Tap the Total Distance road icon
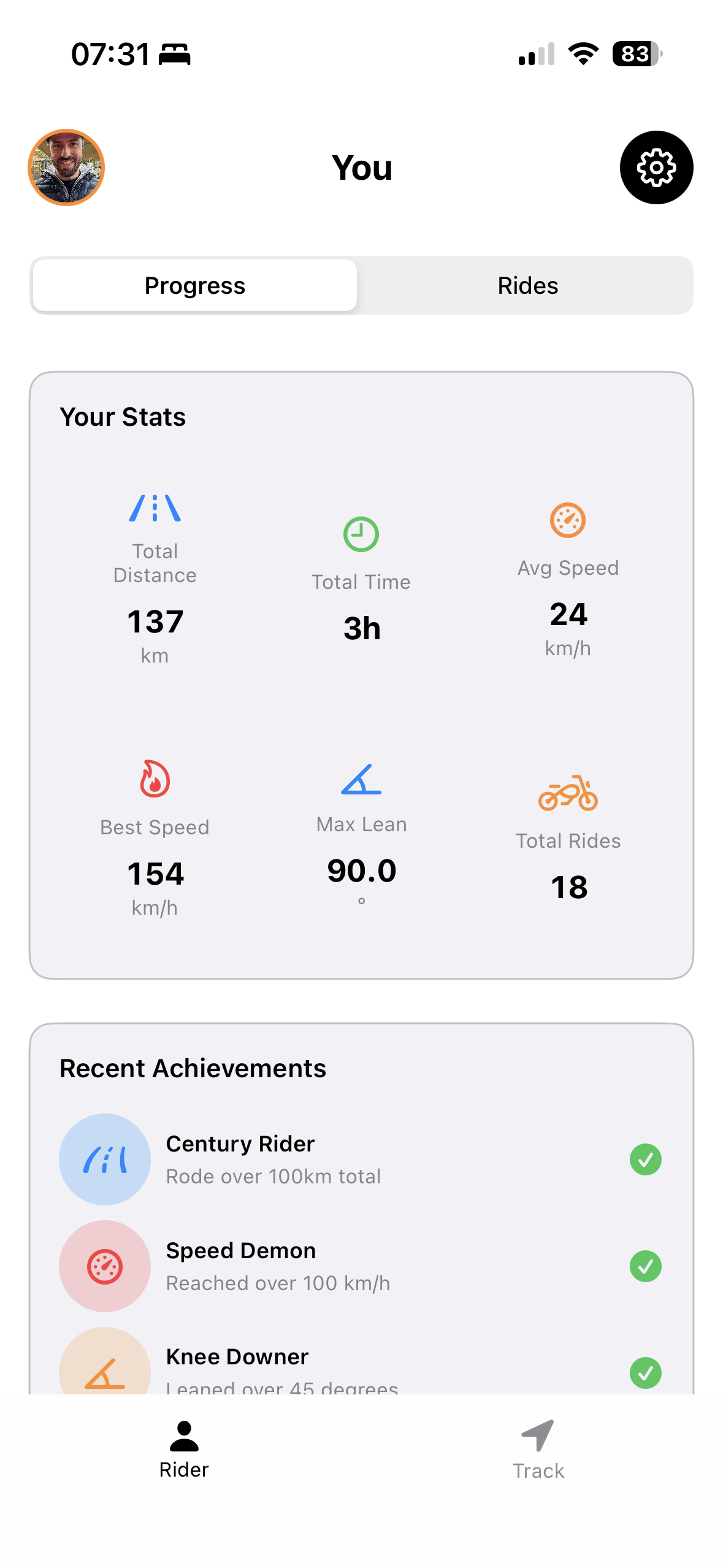The image size is (723, 1568). (x=155, y=508)
